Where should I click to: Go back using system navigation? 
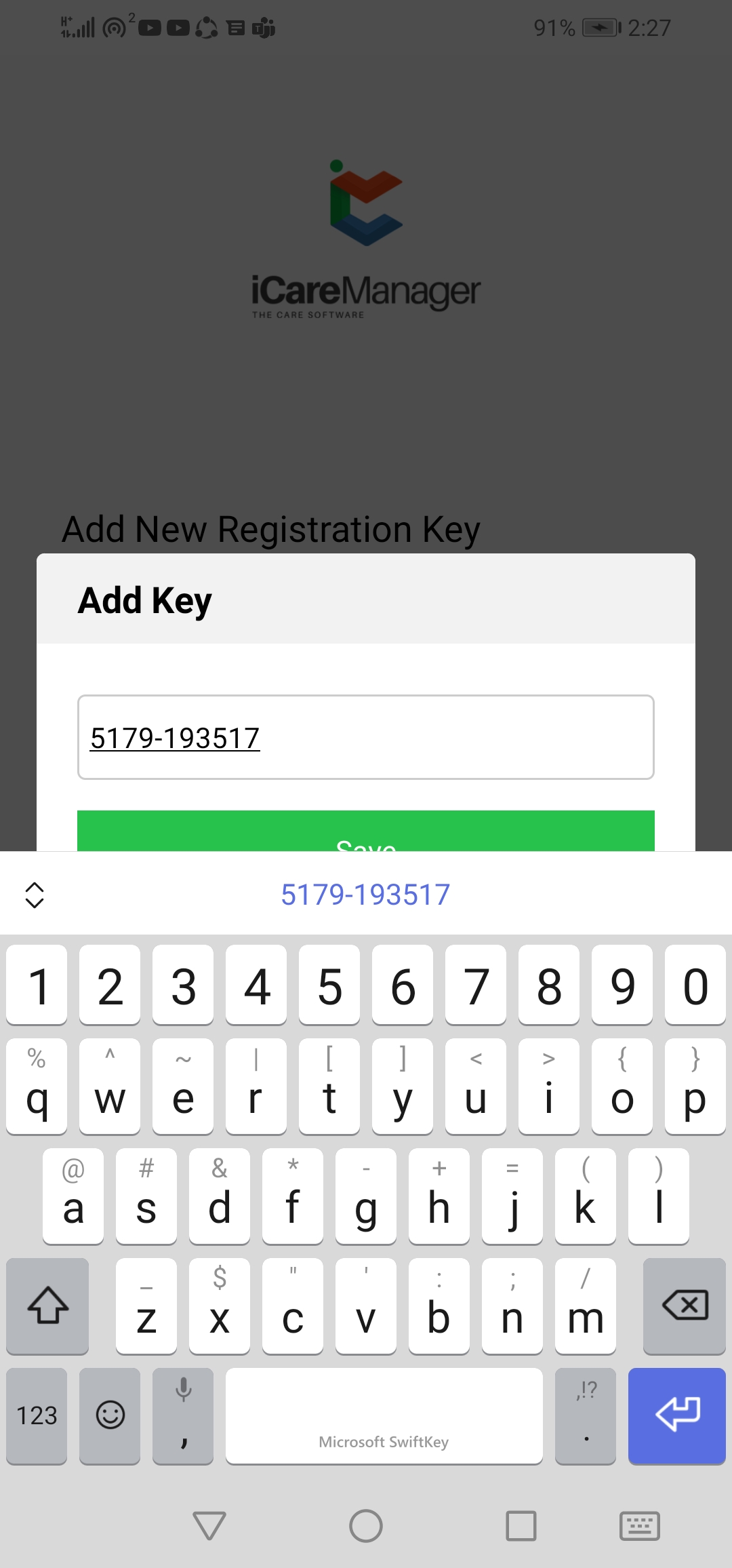[209, 1526]
